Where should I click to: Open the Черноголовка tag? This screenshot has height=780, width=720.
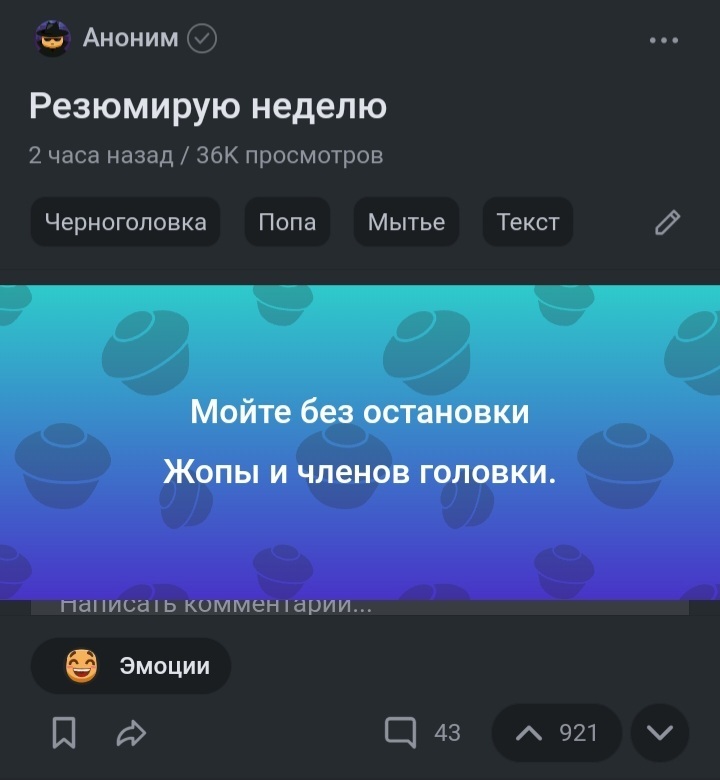pos(126,222)
